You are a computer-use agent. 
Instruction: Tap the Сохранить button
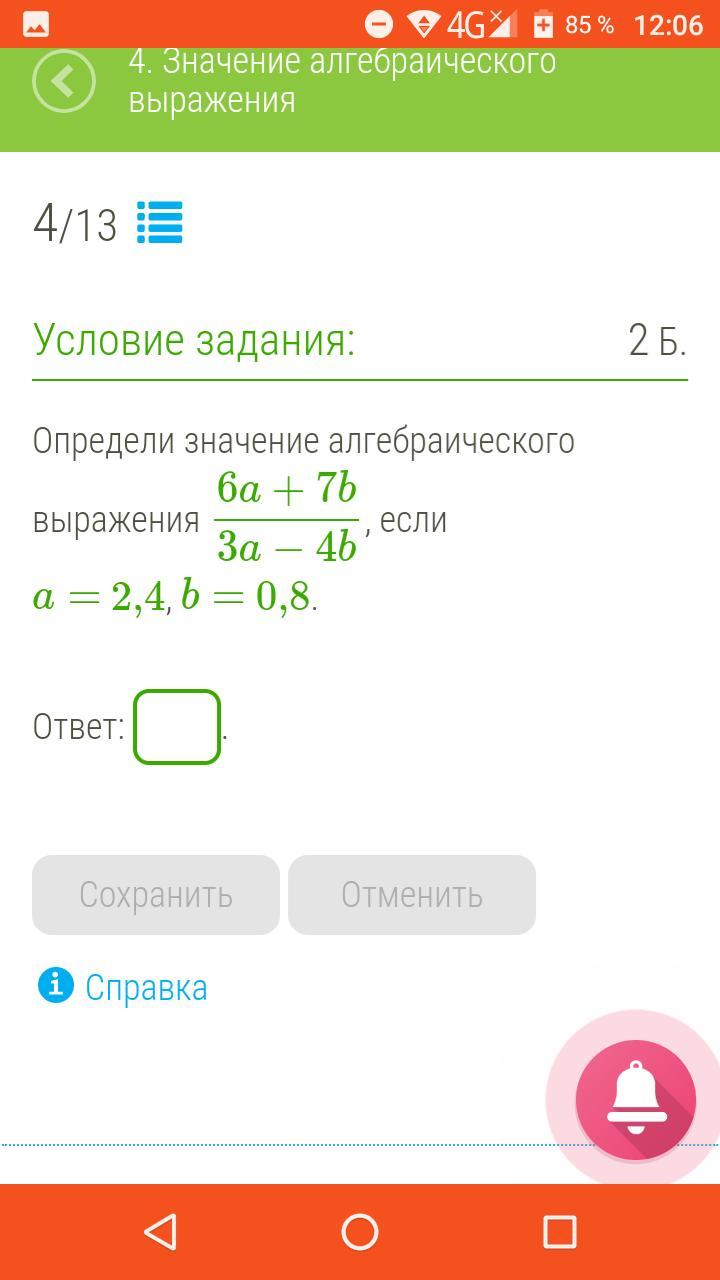(x=156, y=895)
